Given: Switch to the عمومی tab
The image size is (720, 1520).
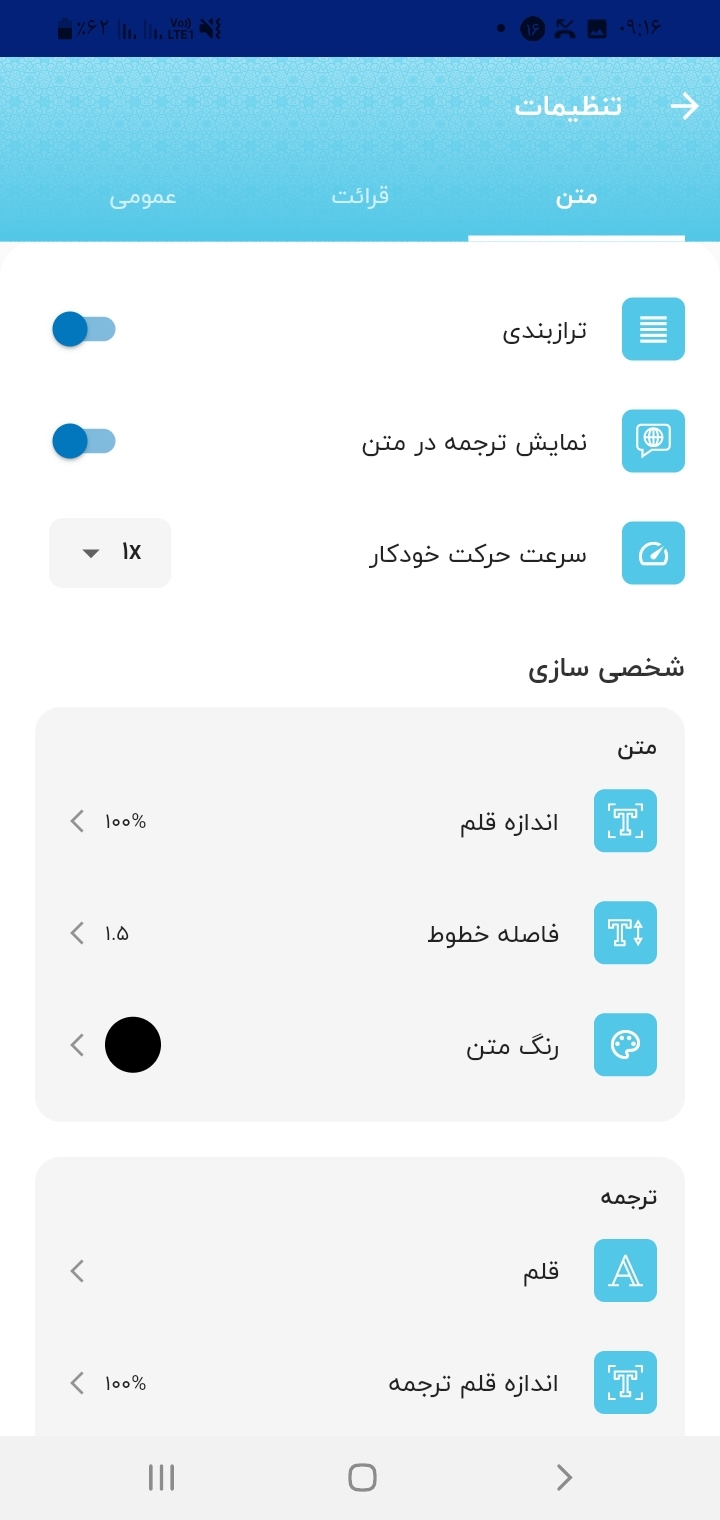Looking at the screenshot, I should (x=143, y=197).
